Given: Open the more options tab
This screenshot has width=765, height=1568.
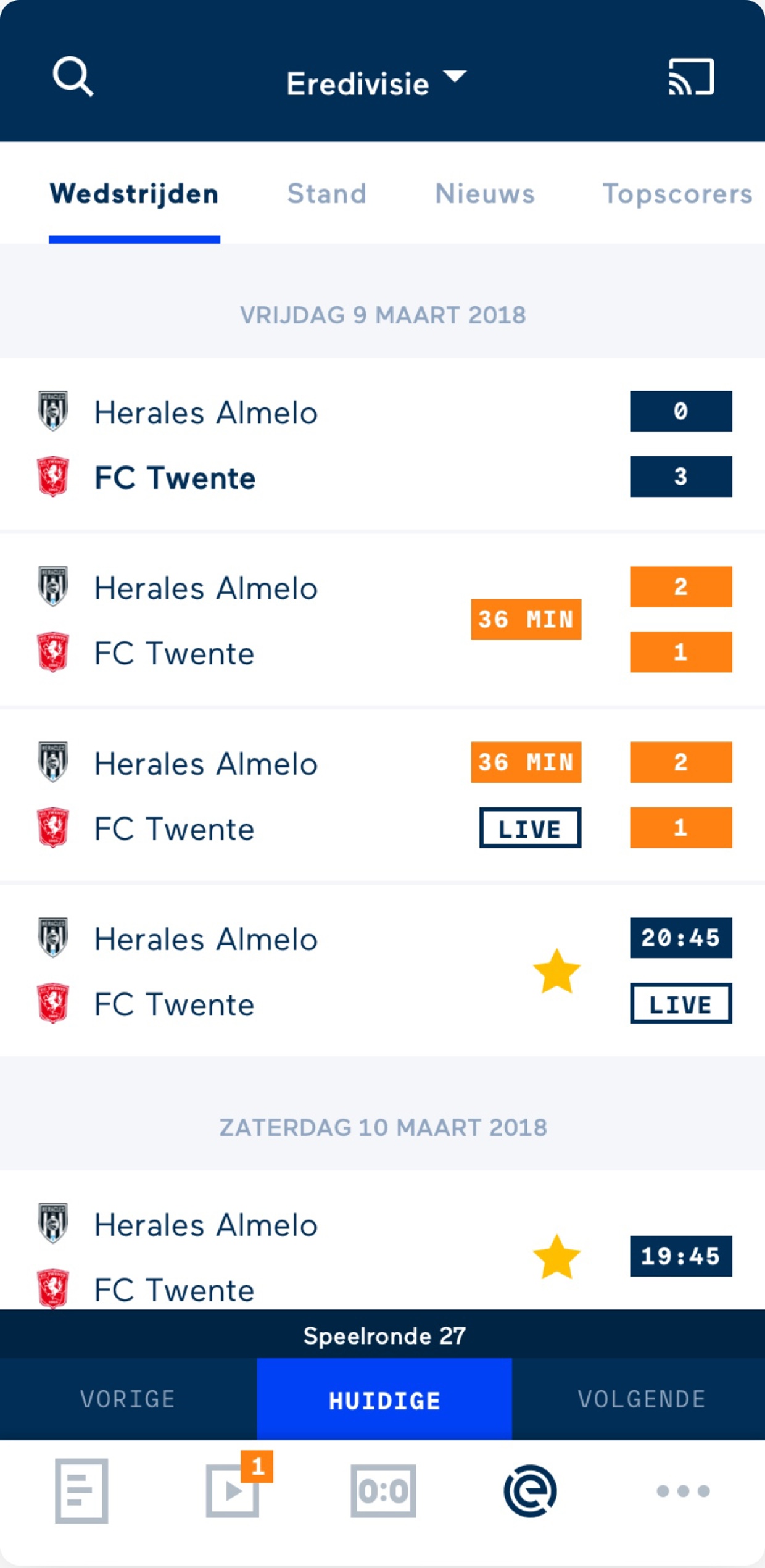Looking at the screenshot, I should (683, 1491).
